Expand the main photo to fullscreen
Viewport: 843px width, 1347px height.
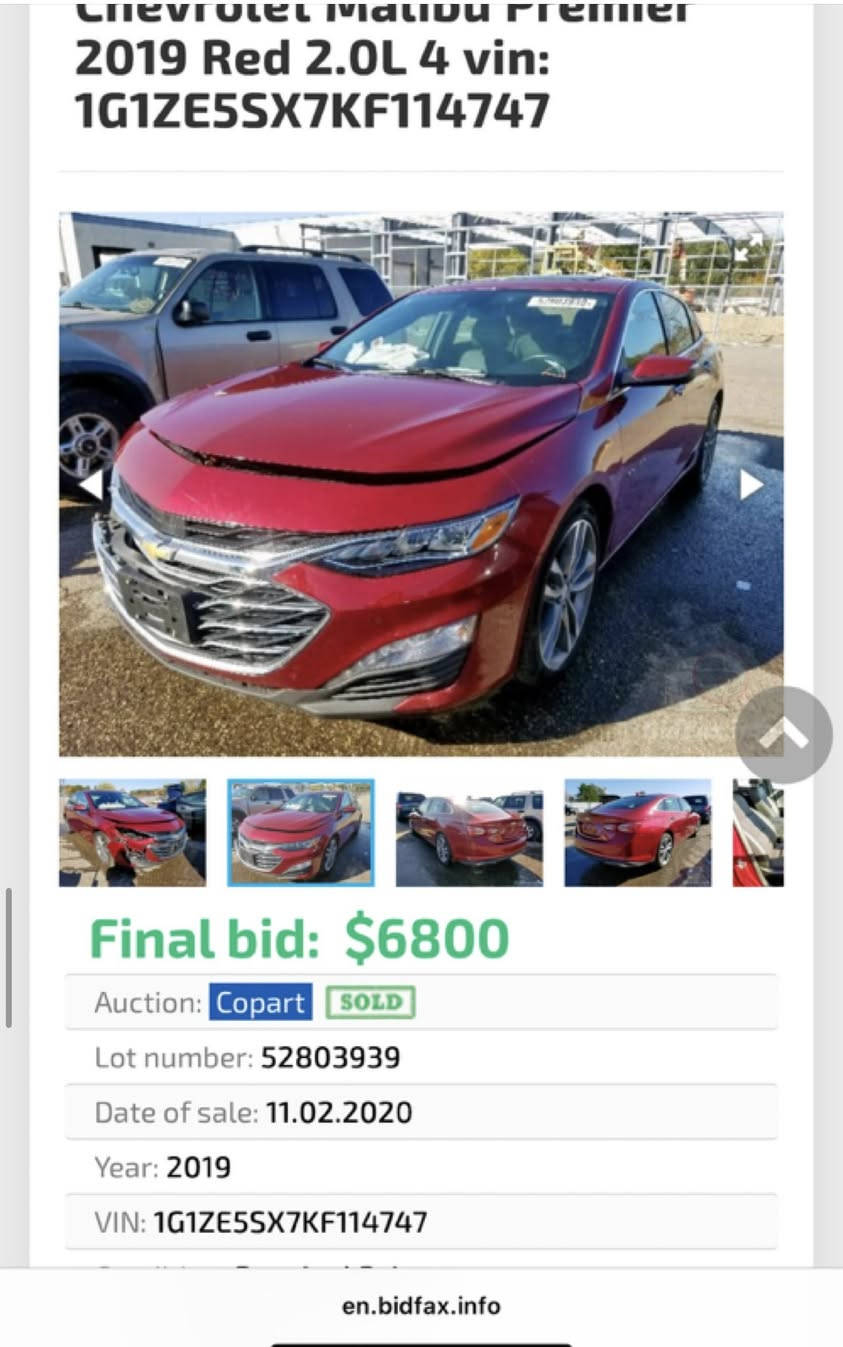[x=742, y=253]
